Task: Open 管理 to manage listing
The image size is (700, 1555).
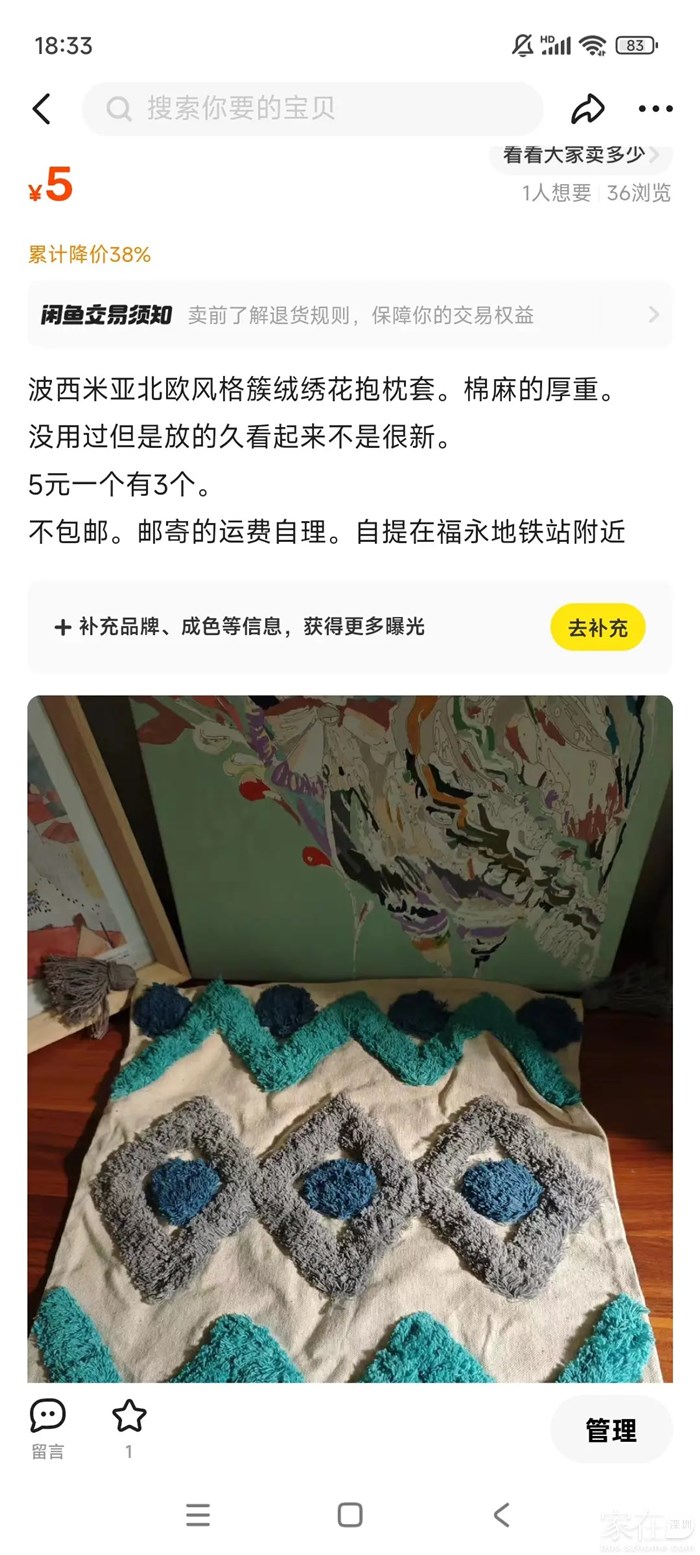Action: [x=611, y=1430]
